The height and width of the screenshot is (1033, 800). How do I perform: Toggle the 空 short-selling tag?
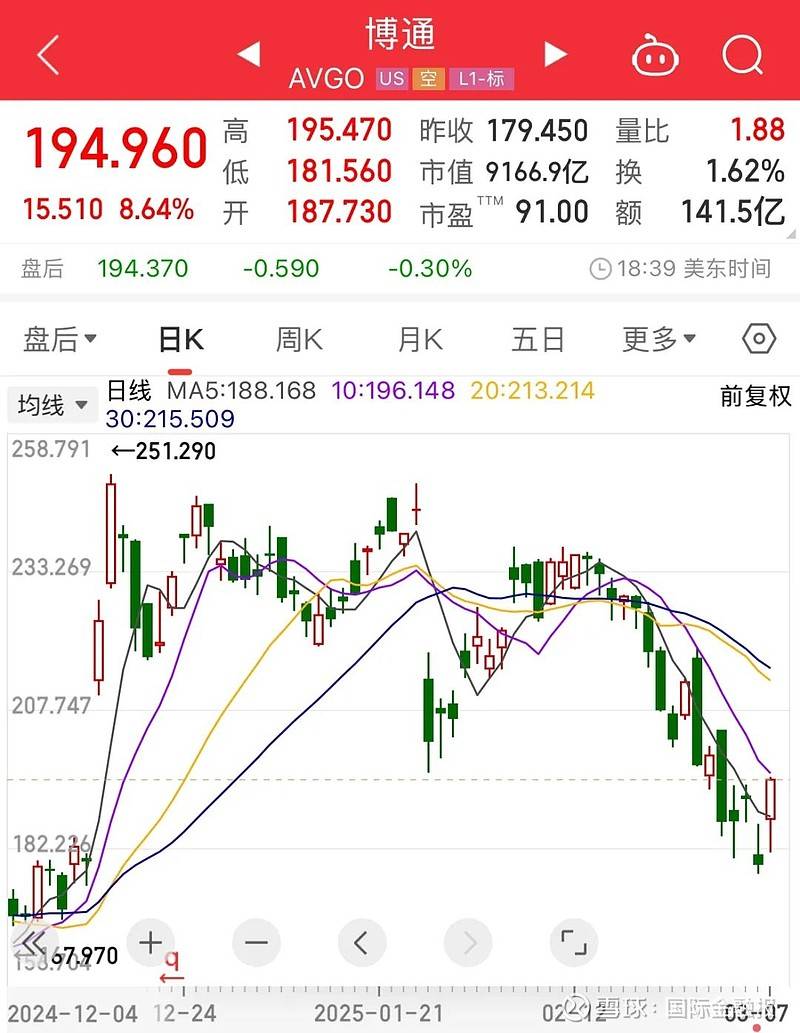tap(428, 79)
